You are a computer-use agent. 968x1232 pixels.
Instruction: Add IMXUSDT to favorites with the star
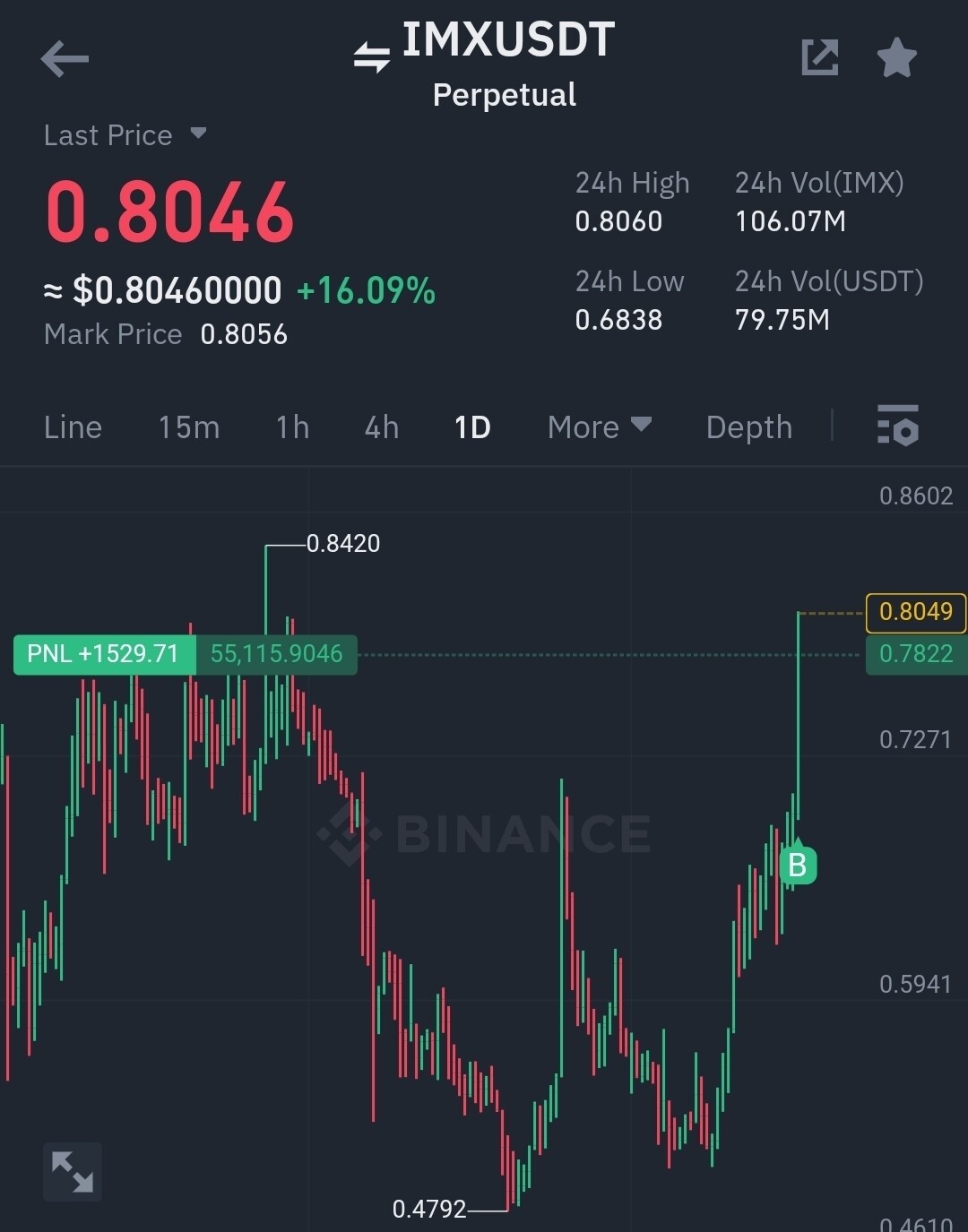[x=896, y=58]
